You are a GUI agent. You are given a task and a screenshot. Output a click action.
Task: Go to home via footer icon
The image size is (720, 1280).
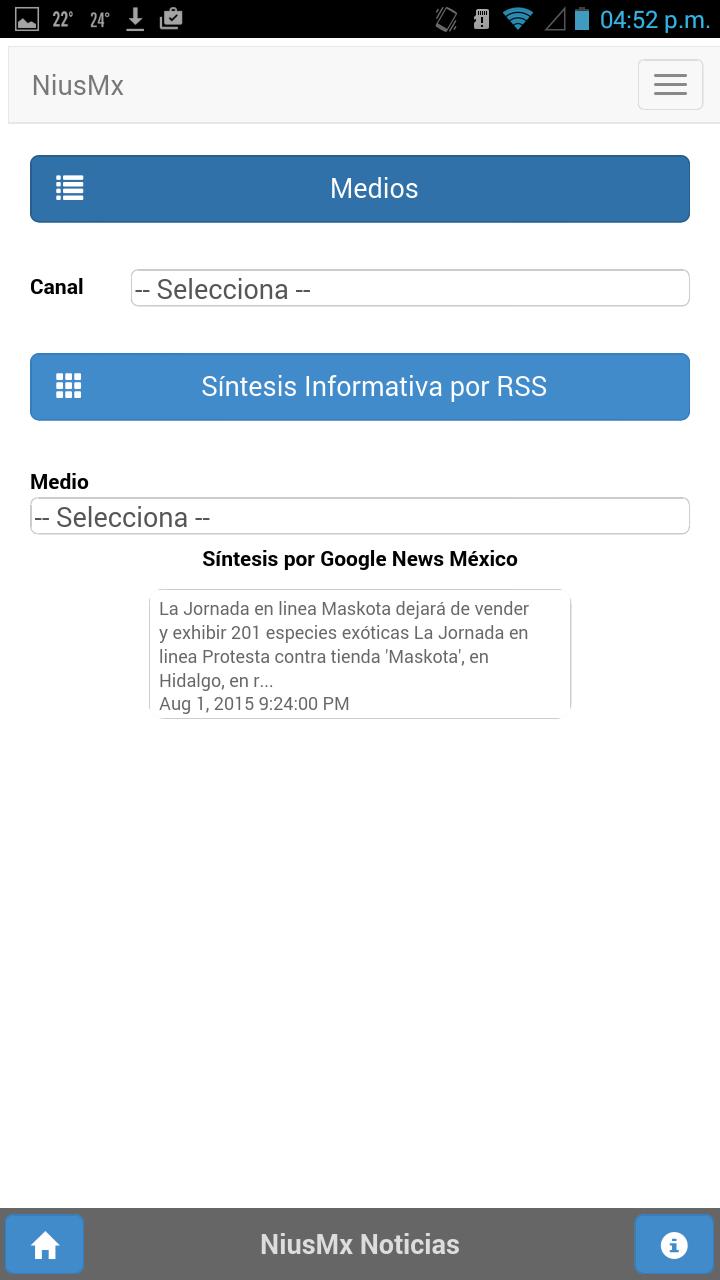(x=45, y=1244)
